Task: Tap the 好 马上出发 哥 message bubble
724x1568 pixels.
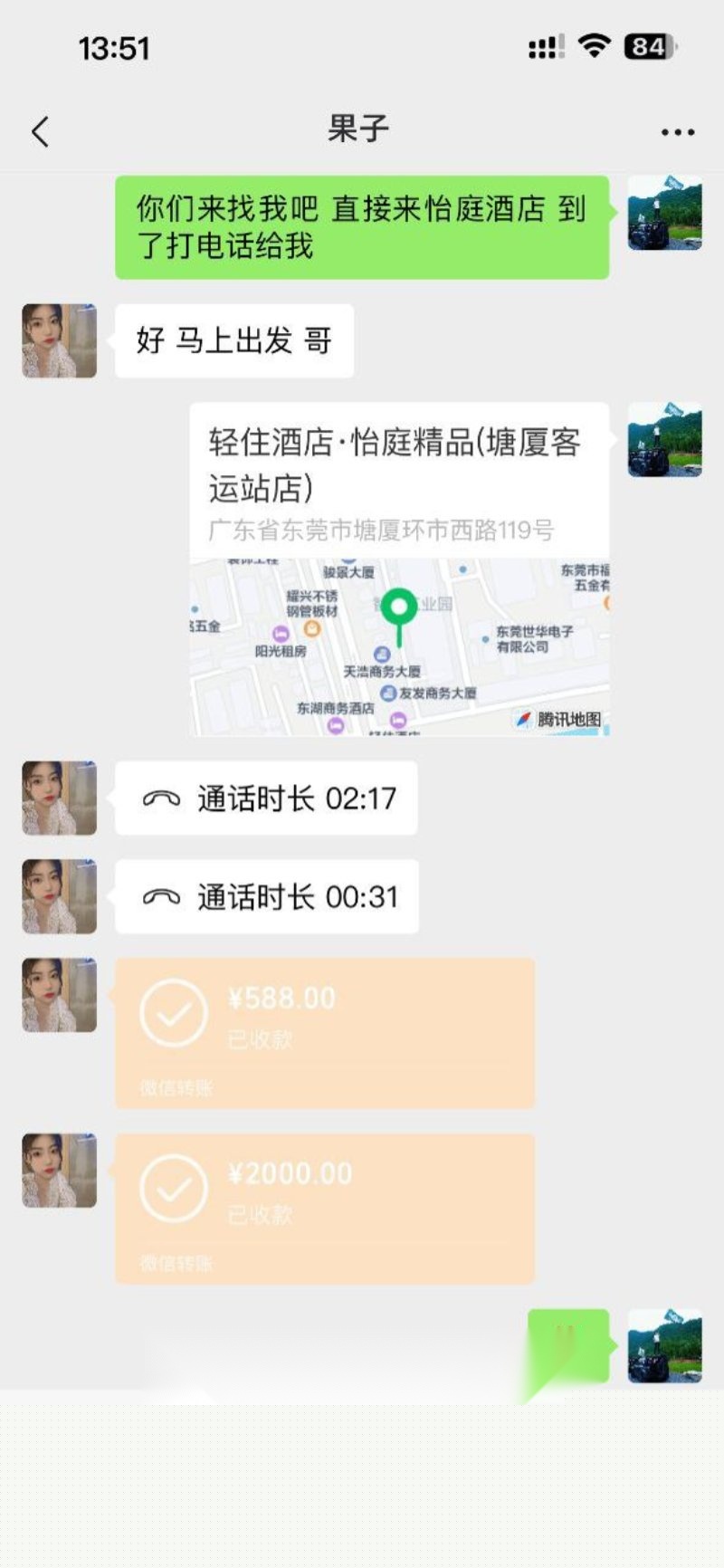Action: (237, 342)
